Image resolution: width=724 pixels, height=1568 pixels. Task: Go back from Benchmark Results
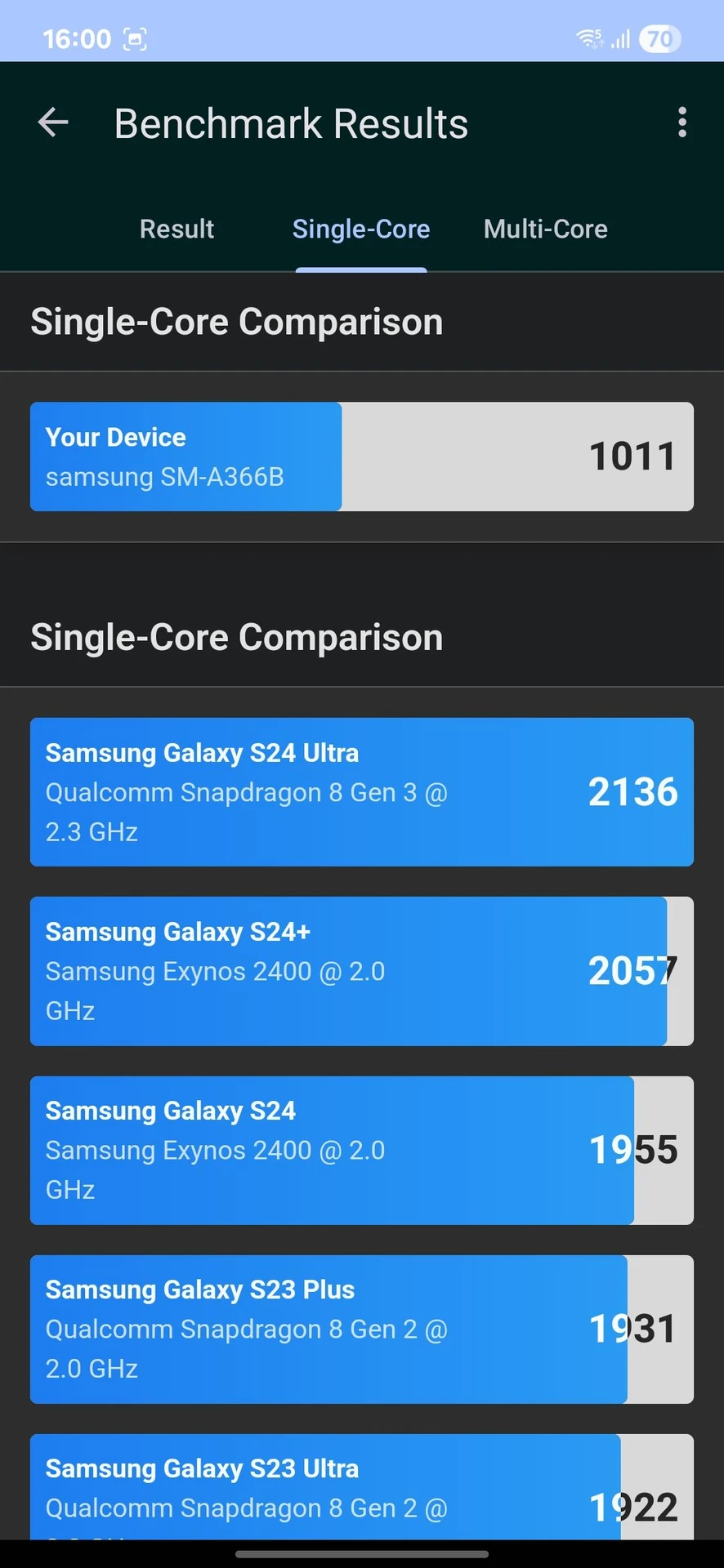(53, 123)
